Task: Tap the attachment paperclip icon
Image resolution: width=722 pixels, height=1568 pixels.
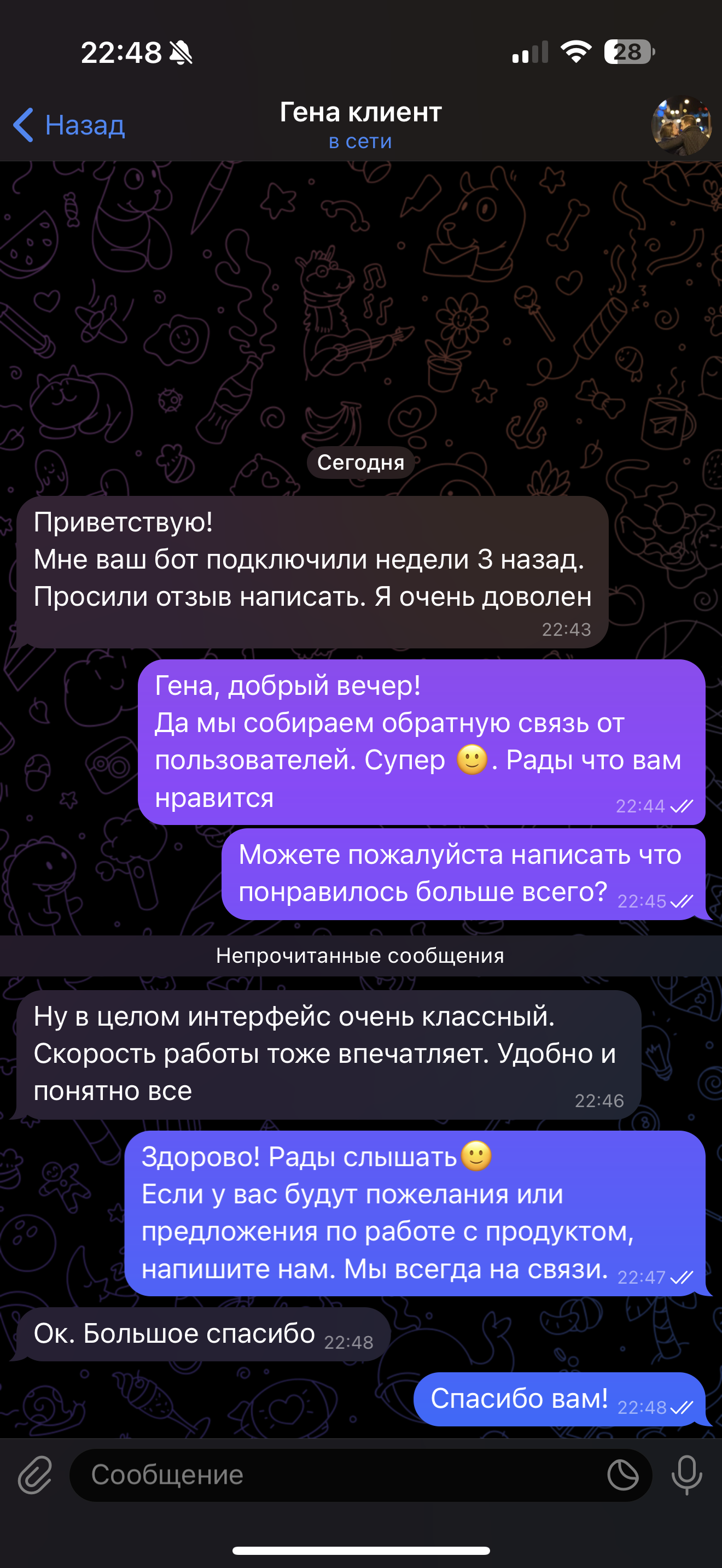Action: pyautogui.click(x=34, y=1475)
